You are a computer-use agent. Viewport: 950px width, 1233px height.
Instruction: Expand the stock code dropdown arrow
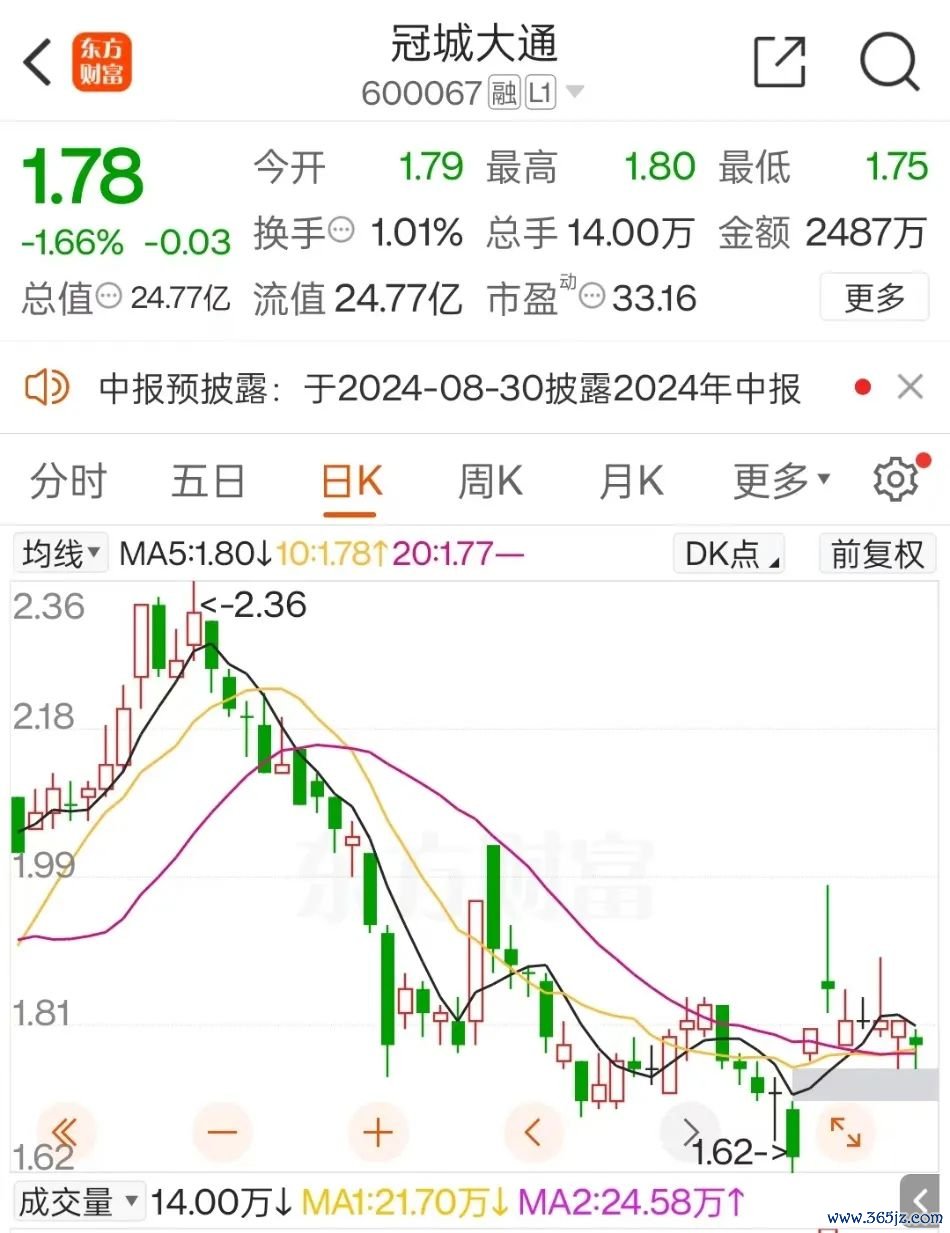[575, 93]
